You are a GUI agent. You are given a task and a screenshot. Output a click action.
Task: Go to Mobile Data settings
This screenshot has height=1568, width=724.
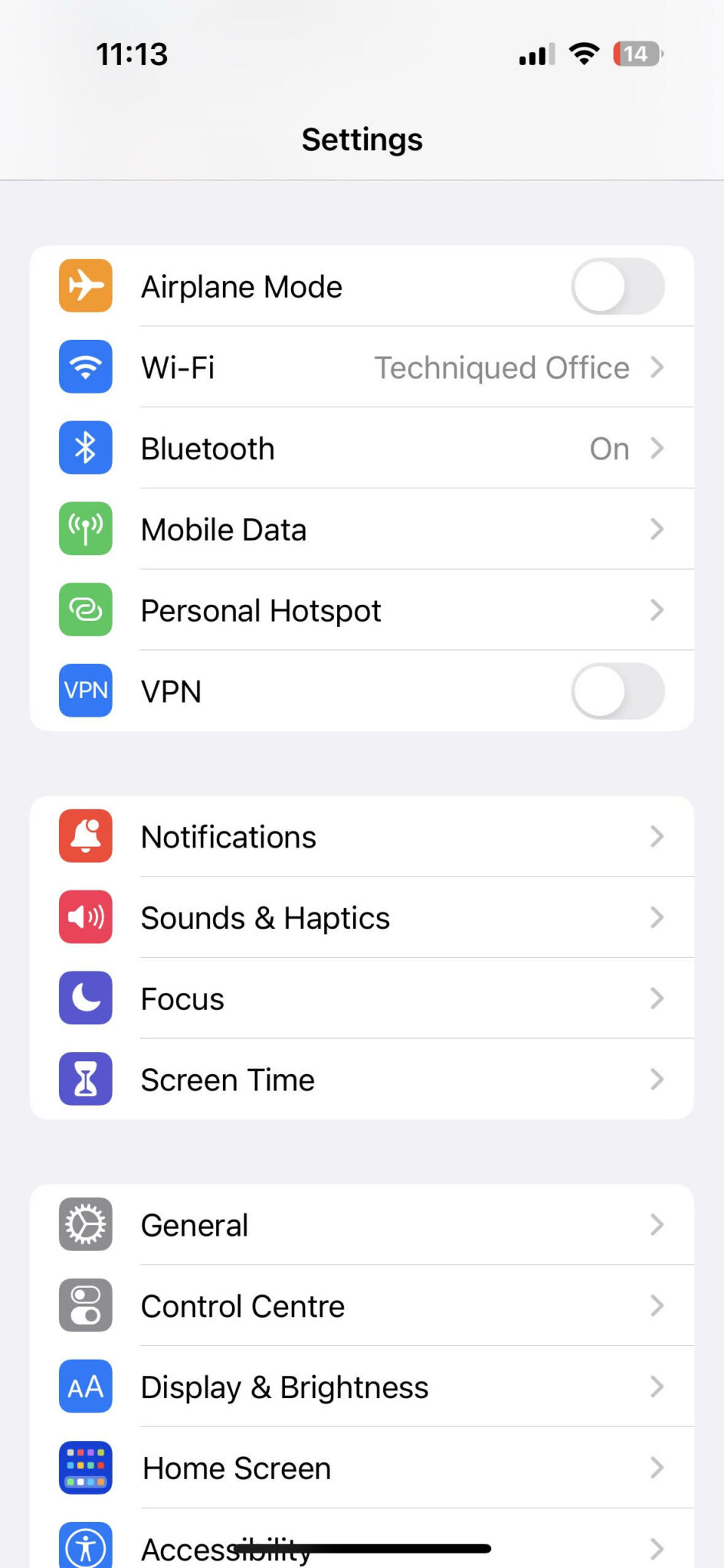pos(362,530)
